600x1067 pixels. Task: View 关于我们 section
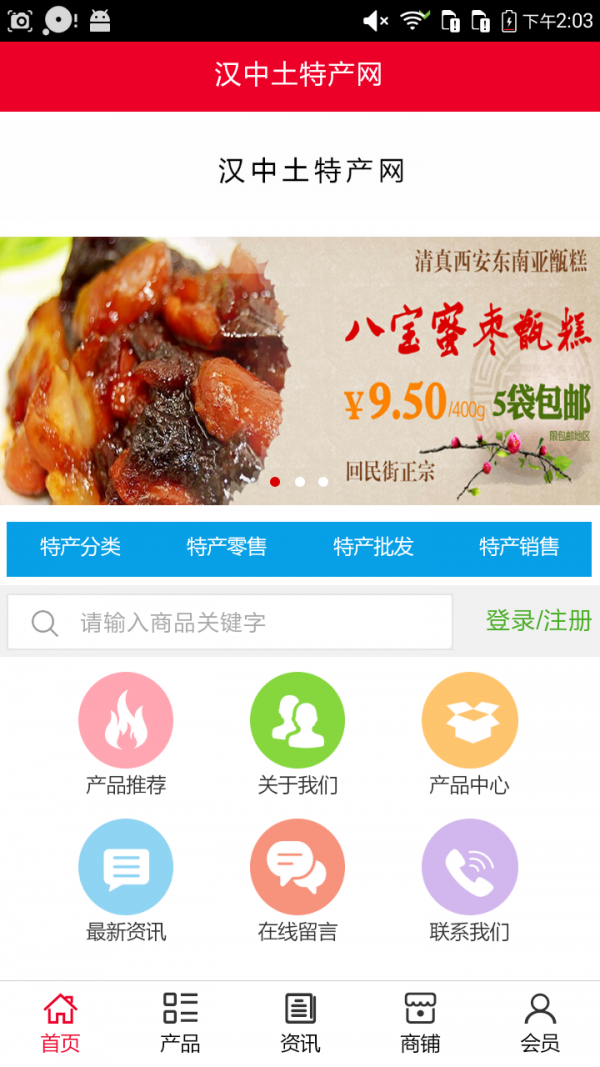(297, 720)
